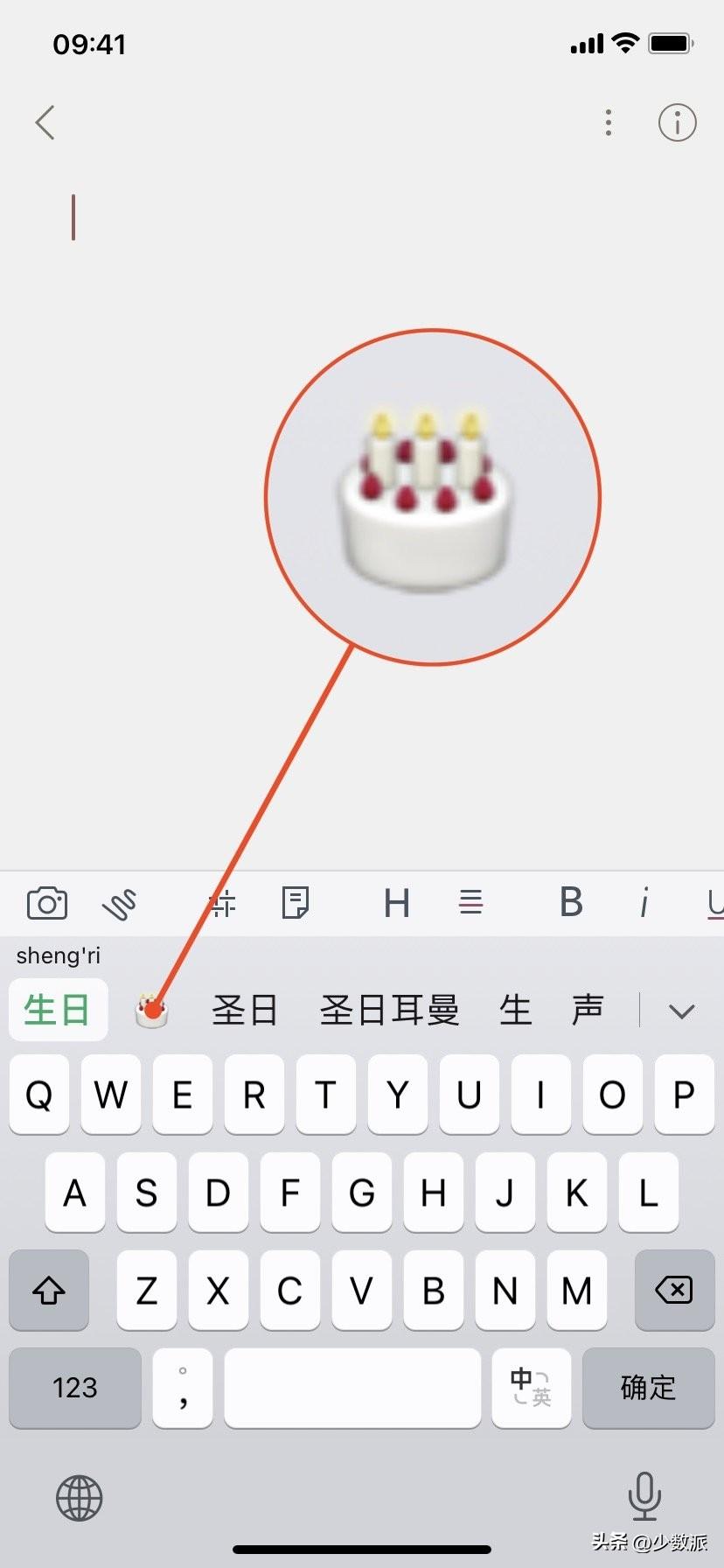The image size is (724, 1568).
Task: Tap the 确定 confirm key
Action: click(x=648, y=1388)
